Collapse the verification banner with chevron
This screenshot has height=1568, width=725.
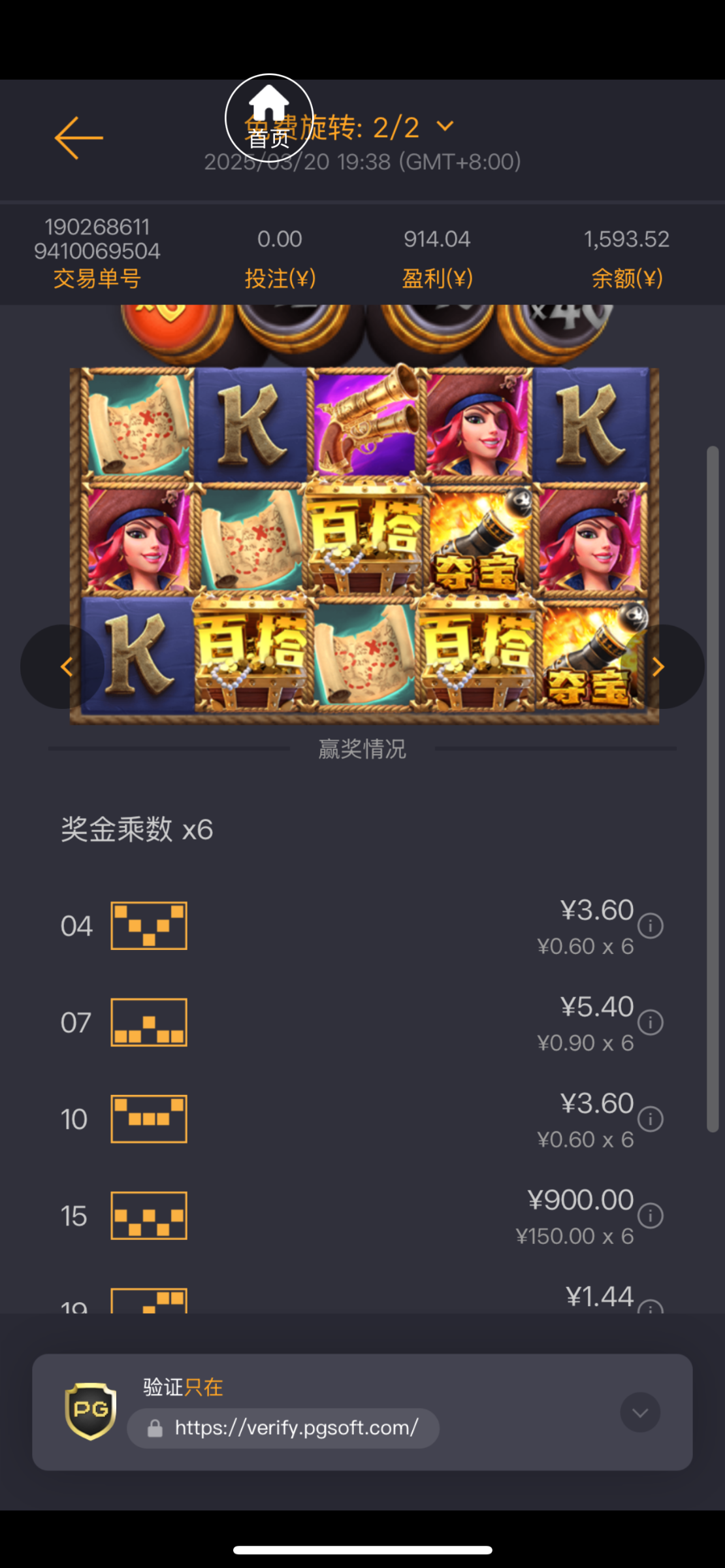640,1413
